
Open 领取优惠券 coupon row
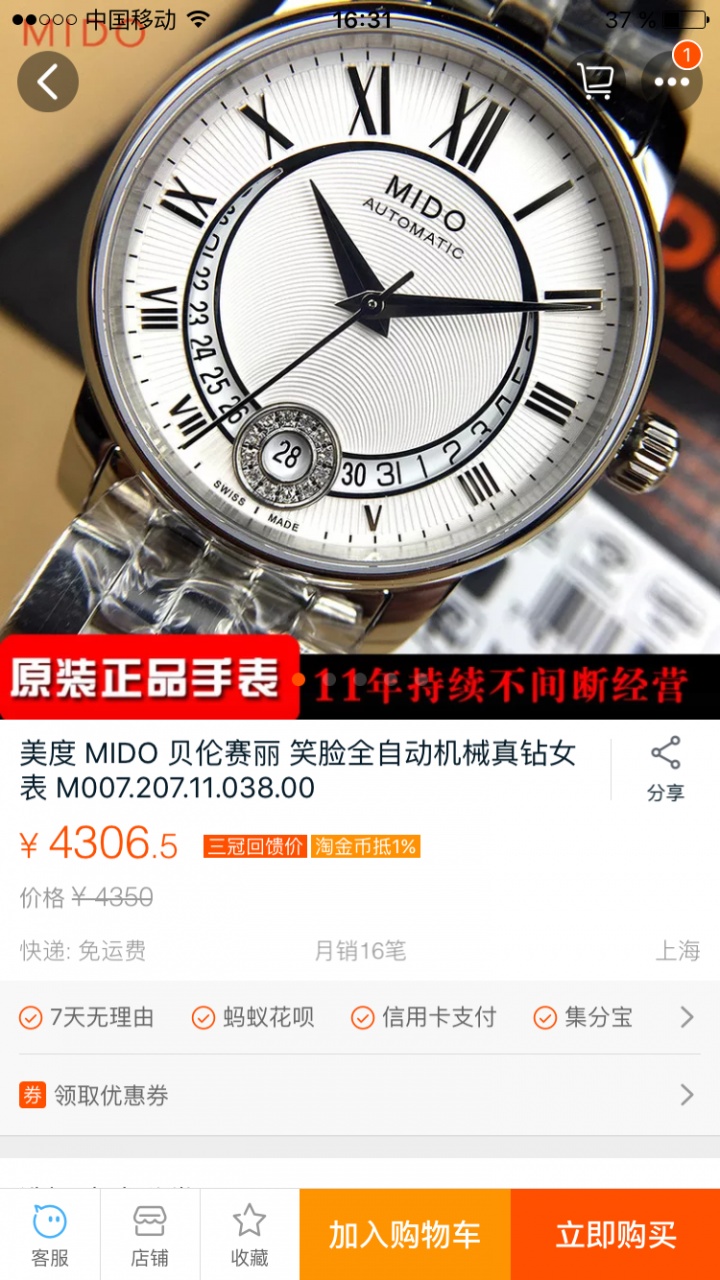360,1095
